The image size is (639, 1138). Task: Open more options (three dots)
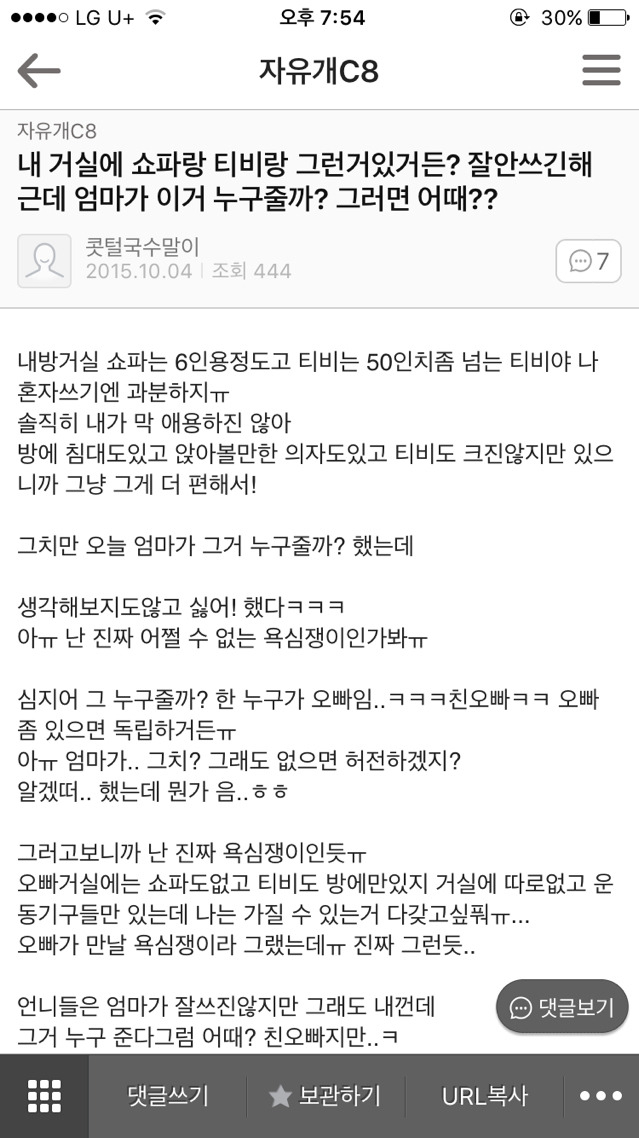pyautogui.click(x=601, y=1096)
